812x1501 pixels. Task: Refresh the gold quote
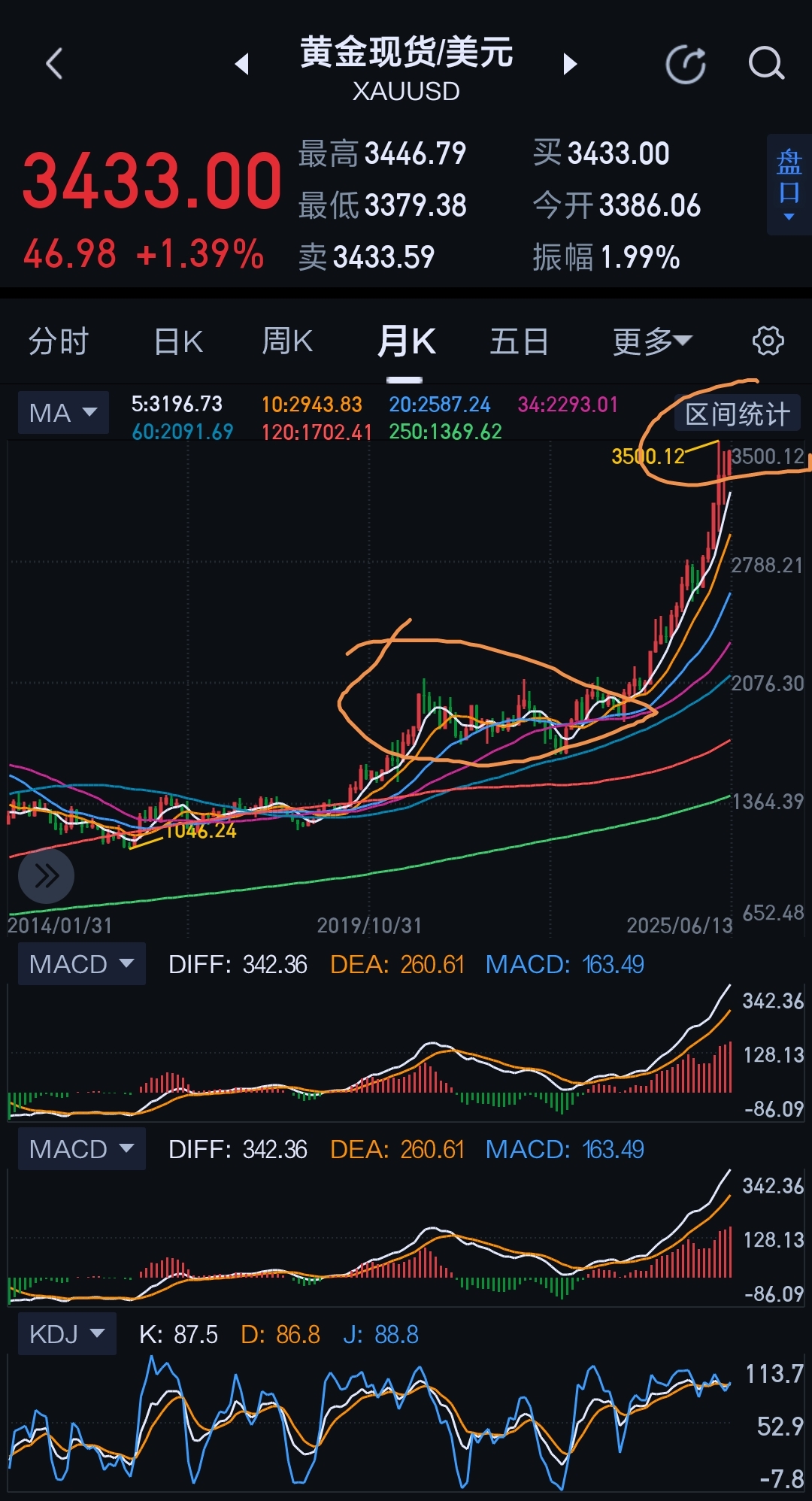click(x=686, y=64)
